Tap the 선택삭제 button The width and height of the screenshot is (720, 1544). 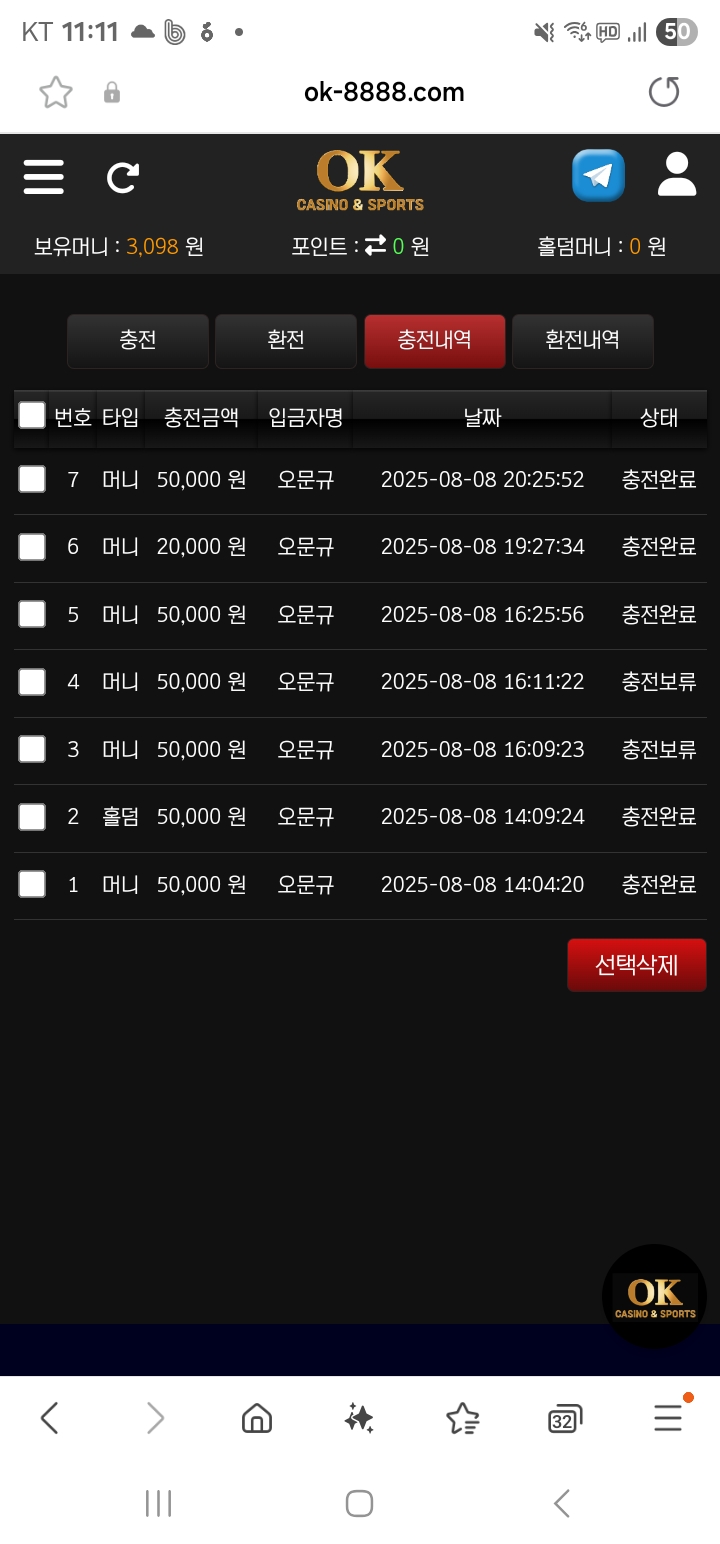click(x=636, y=965)
